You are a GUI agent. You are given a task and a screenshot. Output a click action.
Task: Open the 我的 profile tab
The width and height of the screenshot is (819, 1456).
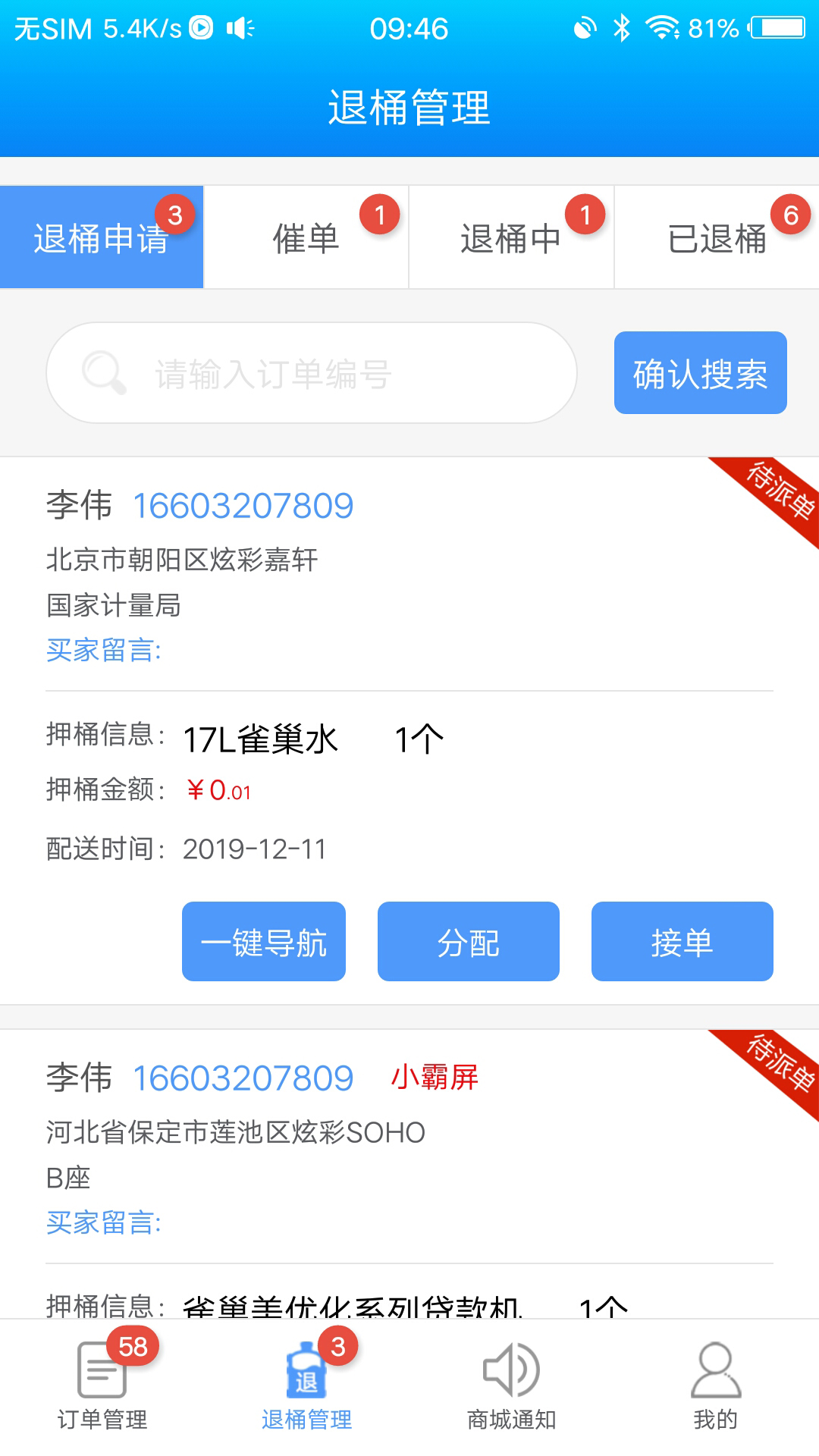click(x=716, y=1384)
